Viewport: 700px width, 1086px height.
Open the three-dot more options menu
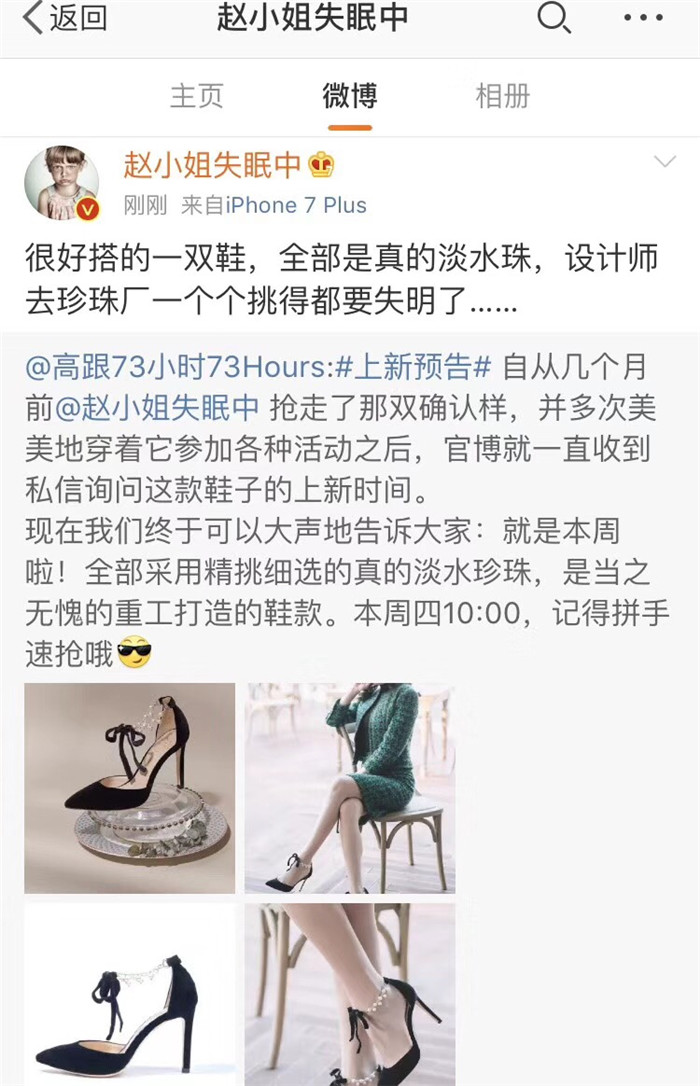pos(643,18)
